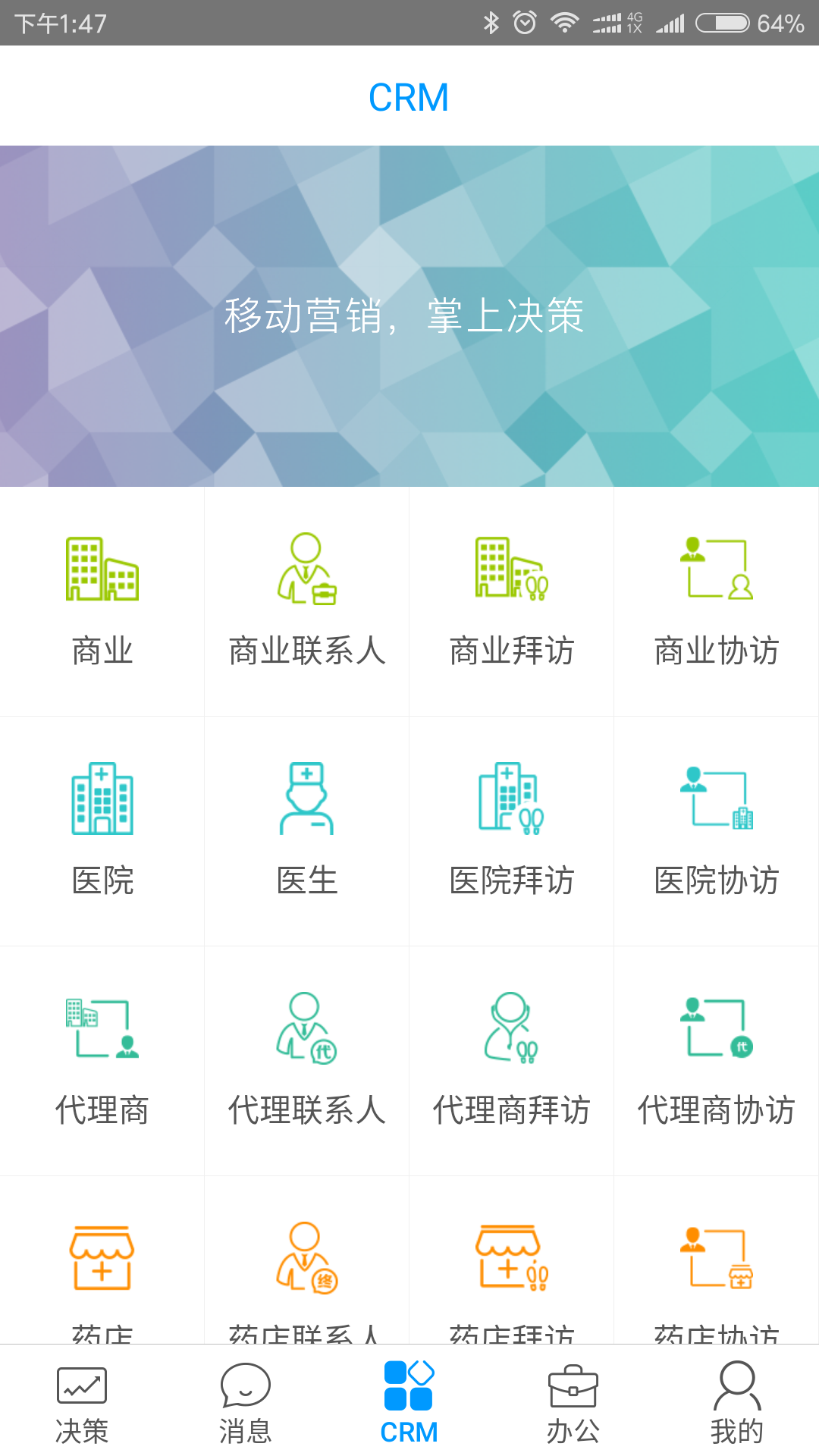
Task: Open 代理商协访 section
Action: pyautogui.click(x=716, y=1060)
